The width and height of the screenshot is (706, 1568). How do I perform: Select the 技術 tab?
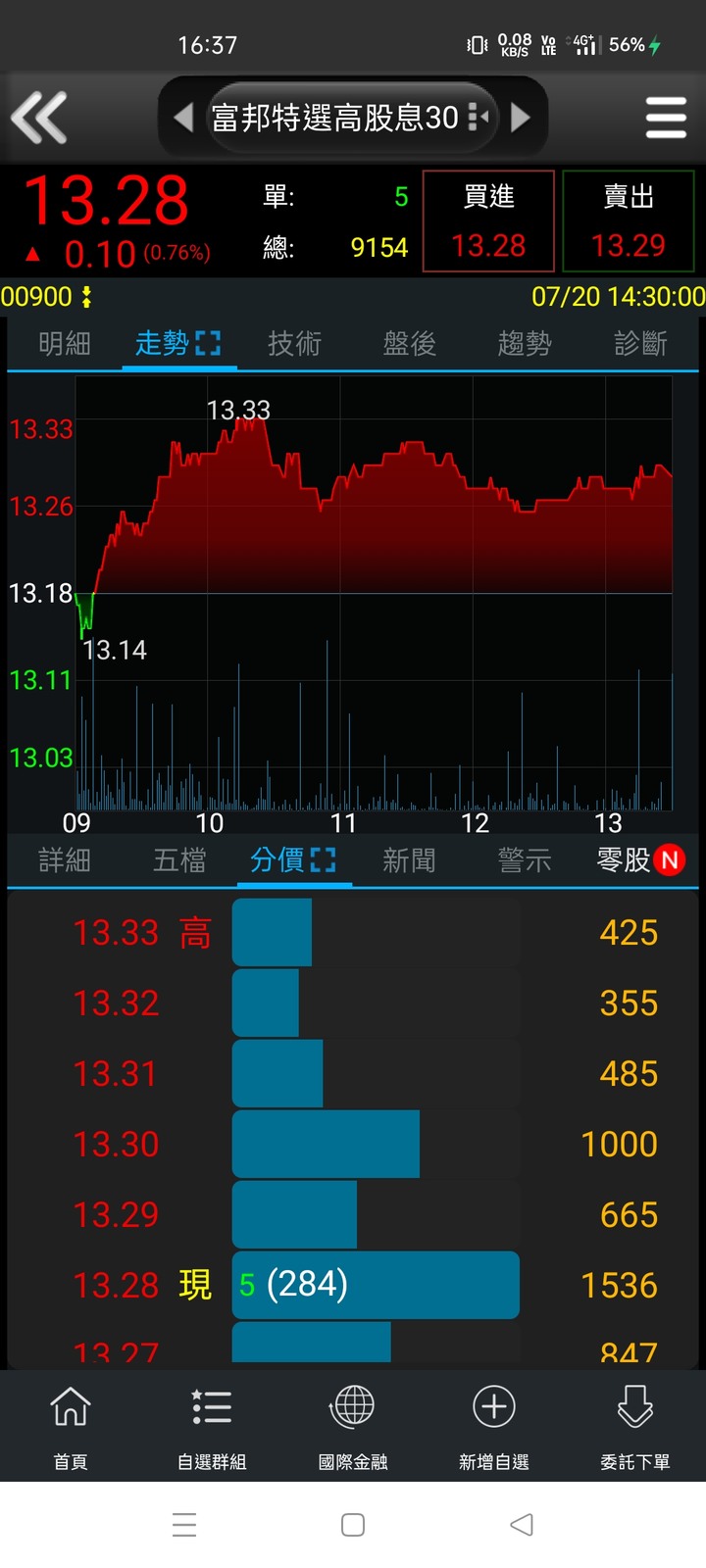[x=294, y=343]
